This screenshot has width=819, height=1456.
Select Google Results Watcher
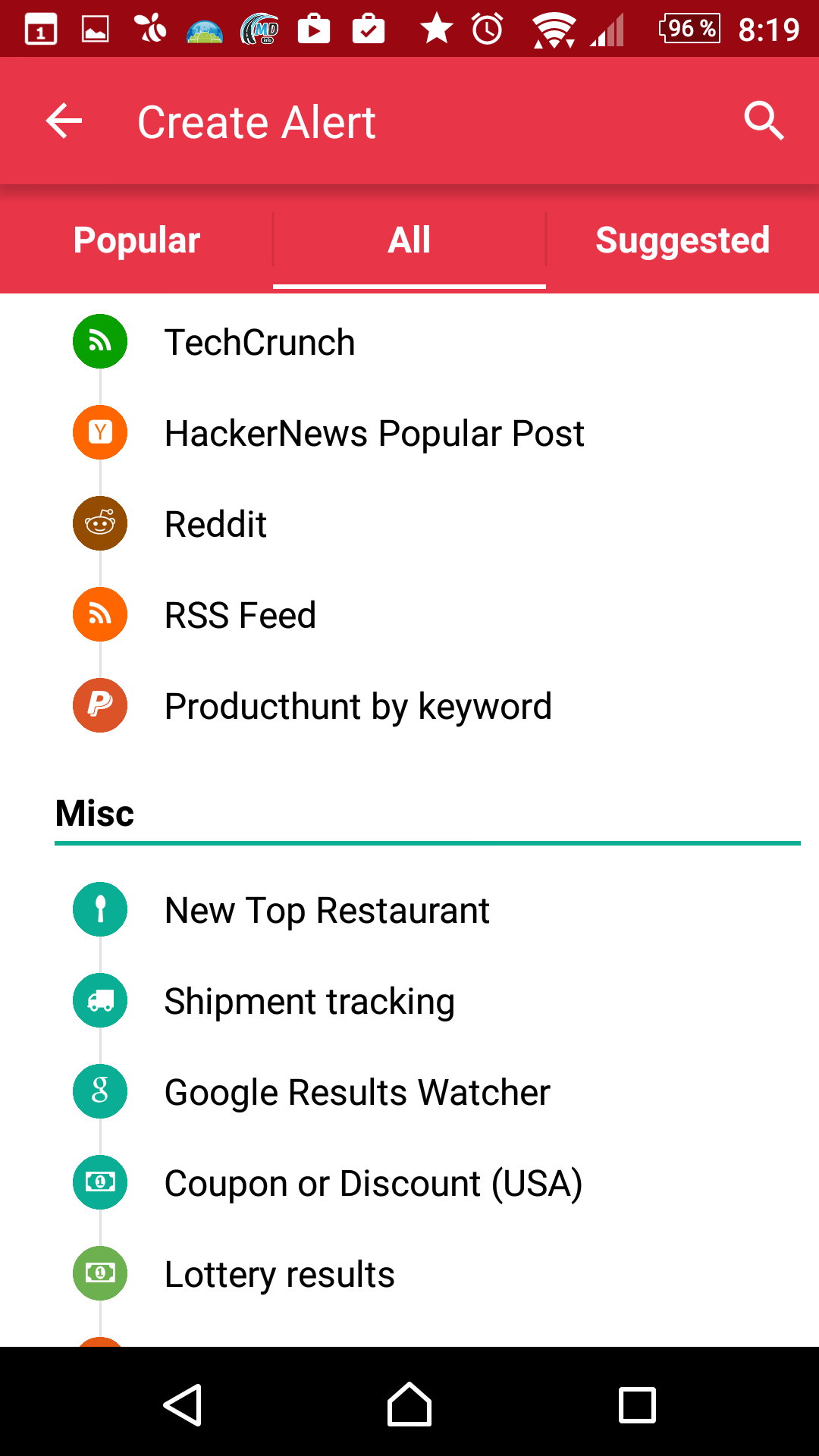coord(409,1092)
